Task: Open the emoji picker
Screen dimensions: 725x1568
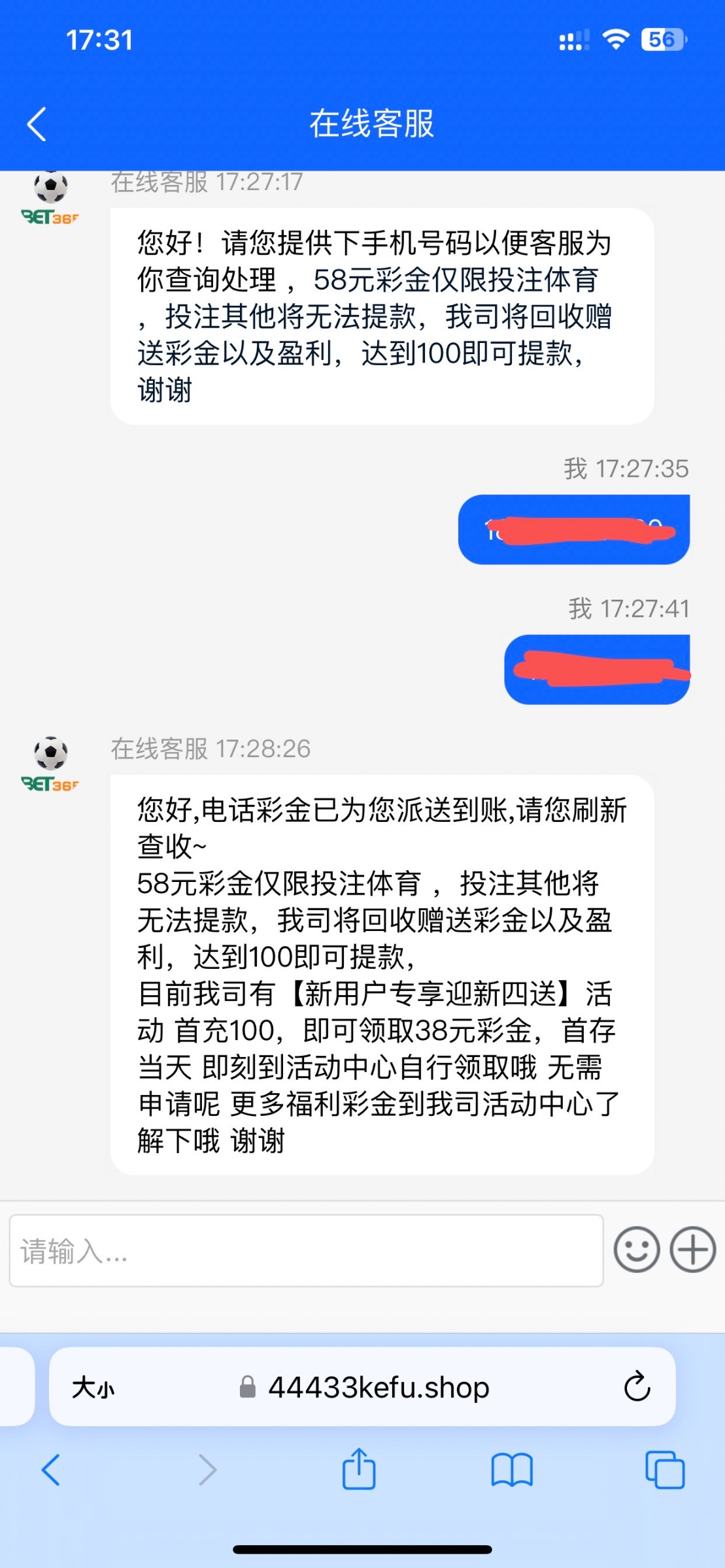Action: click(x=636, y=1249)
